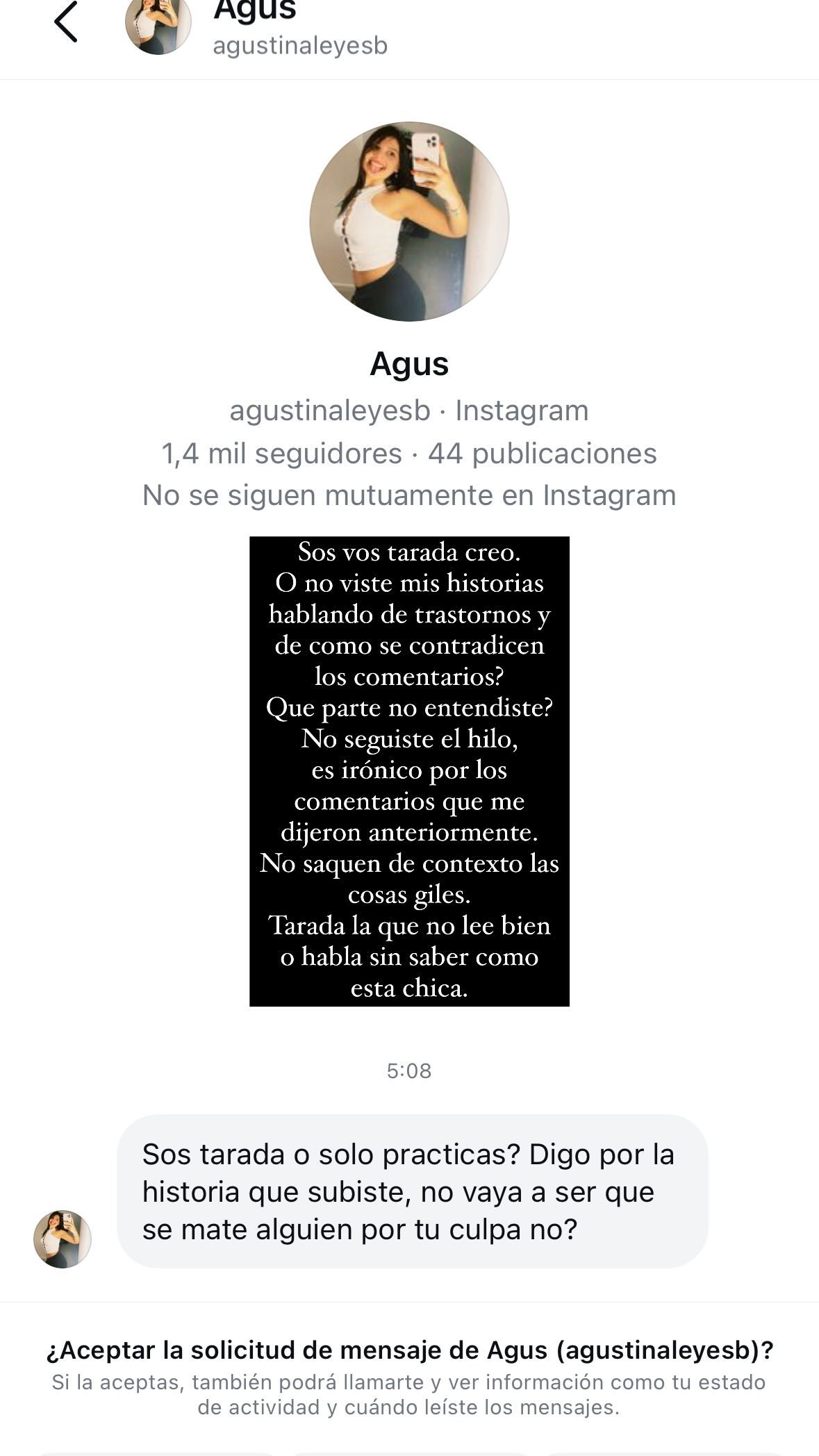This screenshot has width=819, height=1456.
Task: Tap the small avatar beside the received message
Action: tap(63, 1239)
